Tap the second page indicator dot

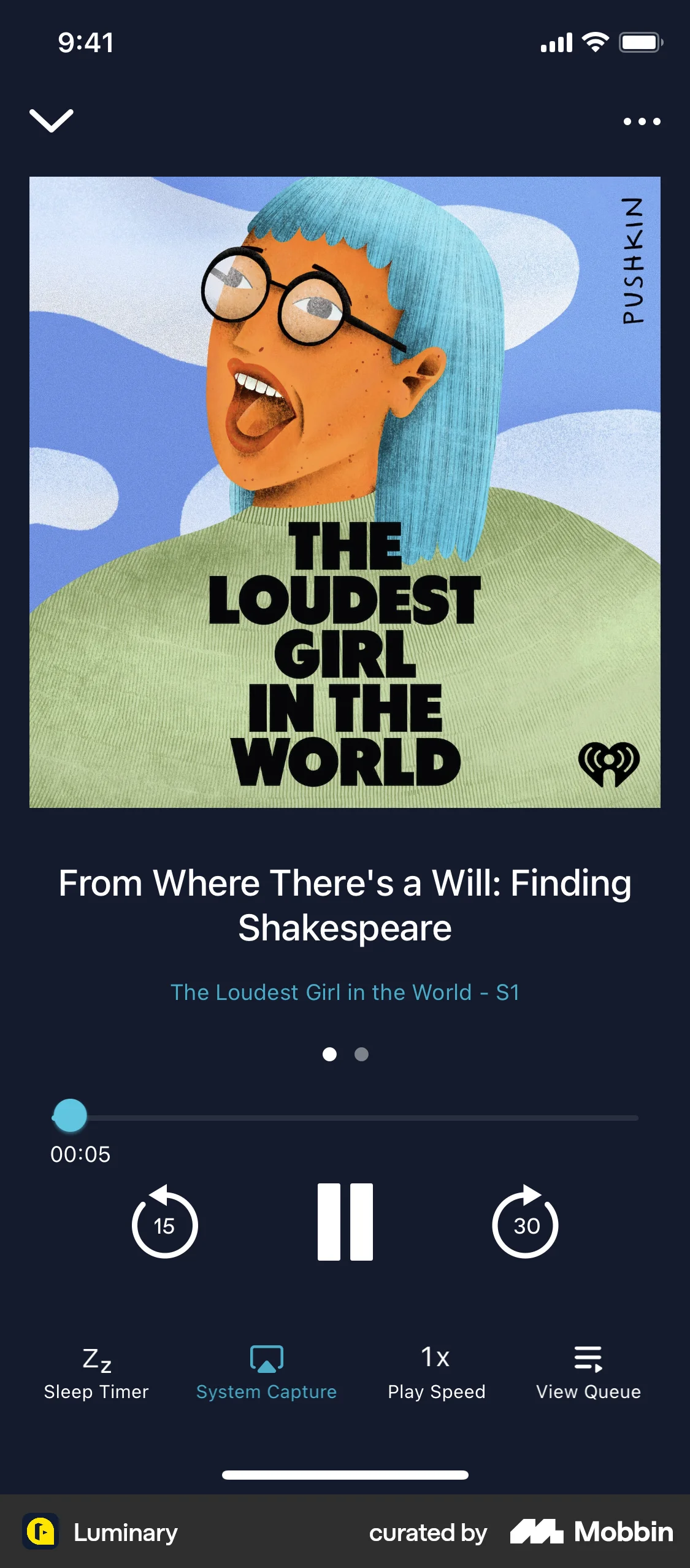tap(361, 1055)
